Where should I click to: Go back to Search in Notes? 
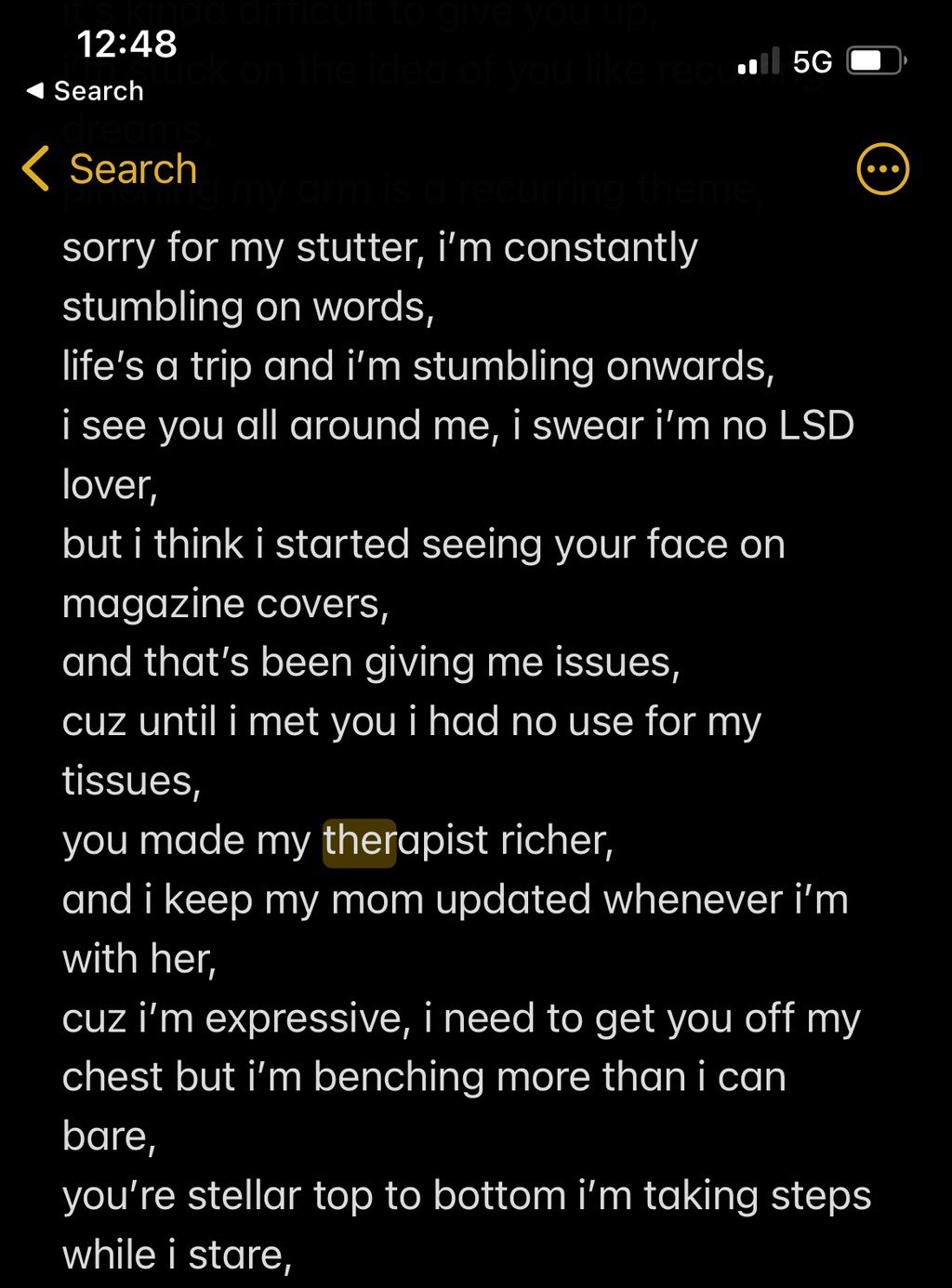coord(111,169)
